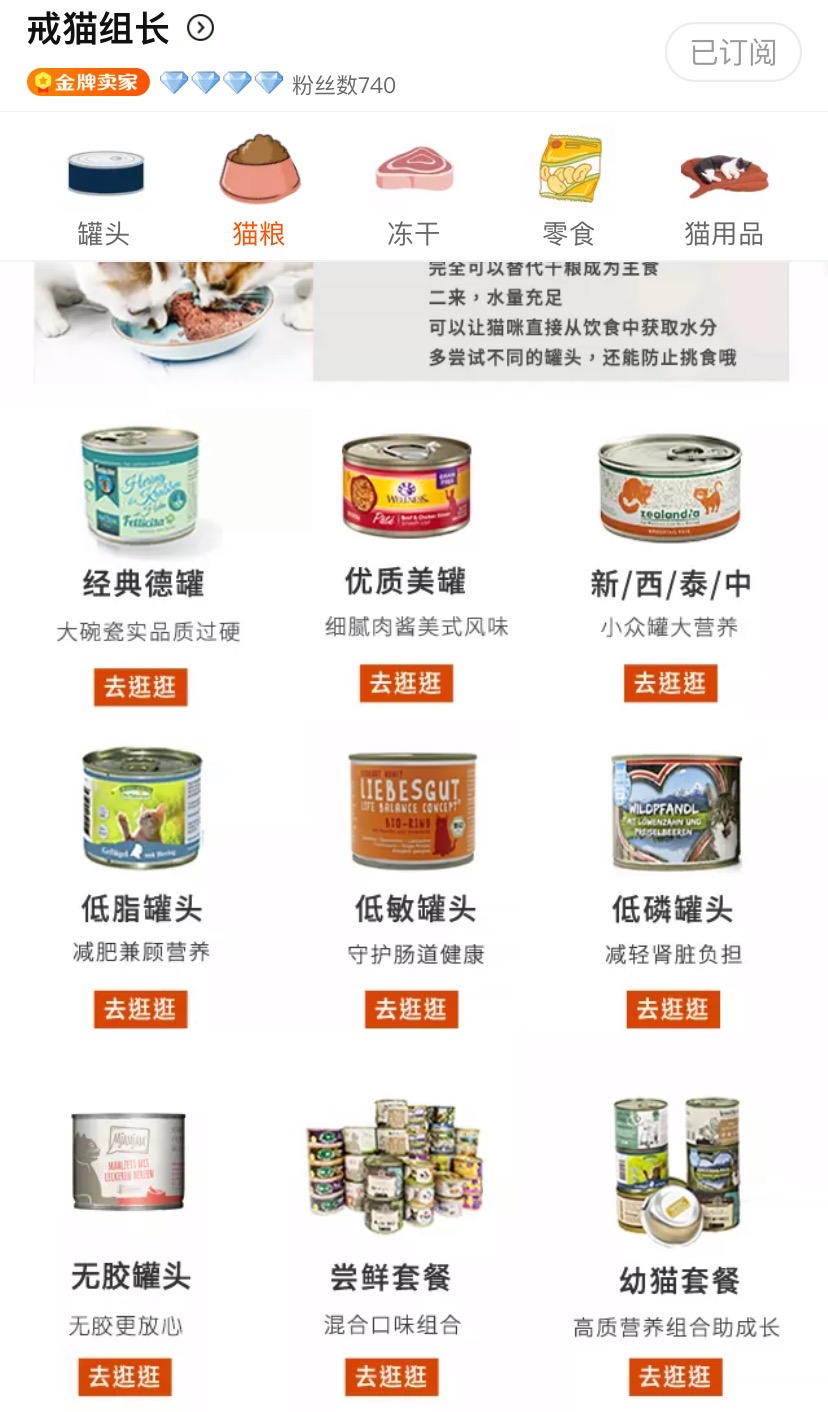Browse 低磷罐头 via 去逛逛
This screenshot has width=828, height=1412.
click(673, 1009)
